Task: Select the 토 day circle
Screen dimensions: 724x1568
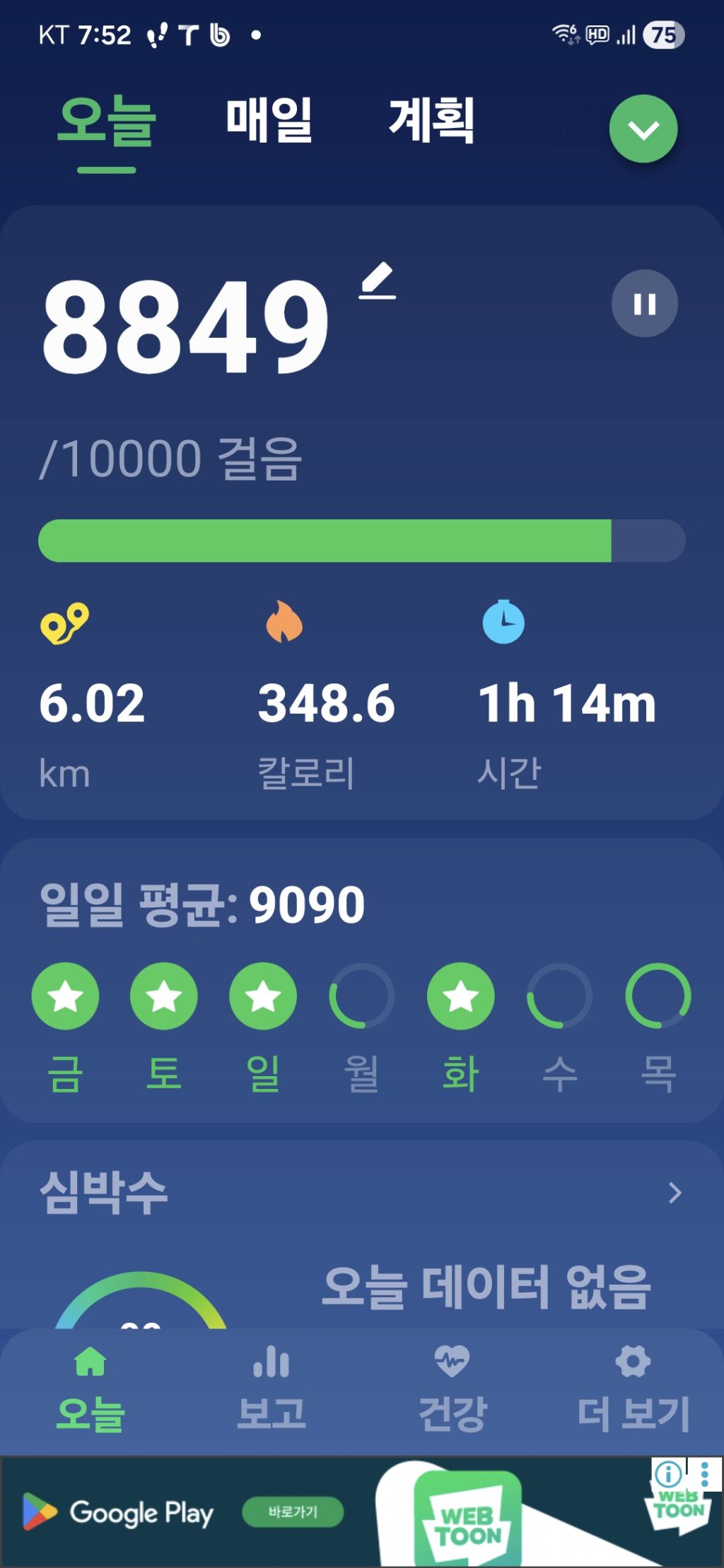Action: [x=164, y=996]
